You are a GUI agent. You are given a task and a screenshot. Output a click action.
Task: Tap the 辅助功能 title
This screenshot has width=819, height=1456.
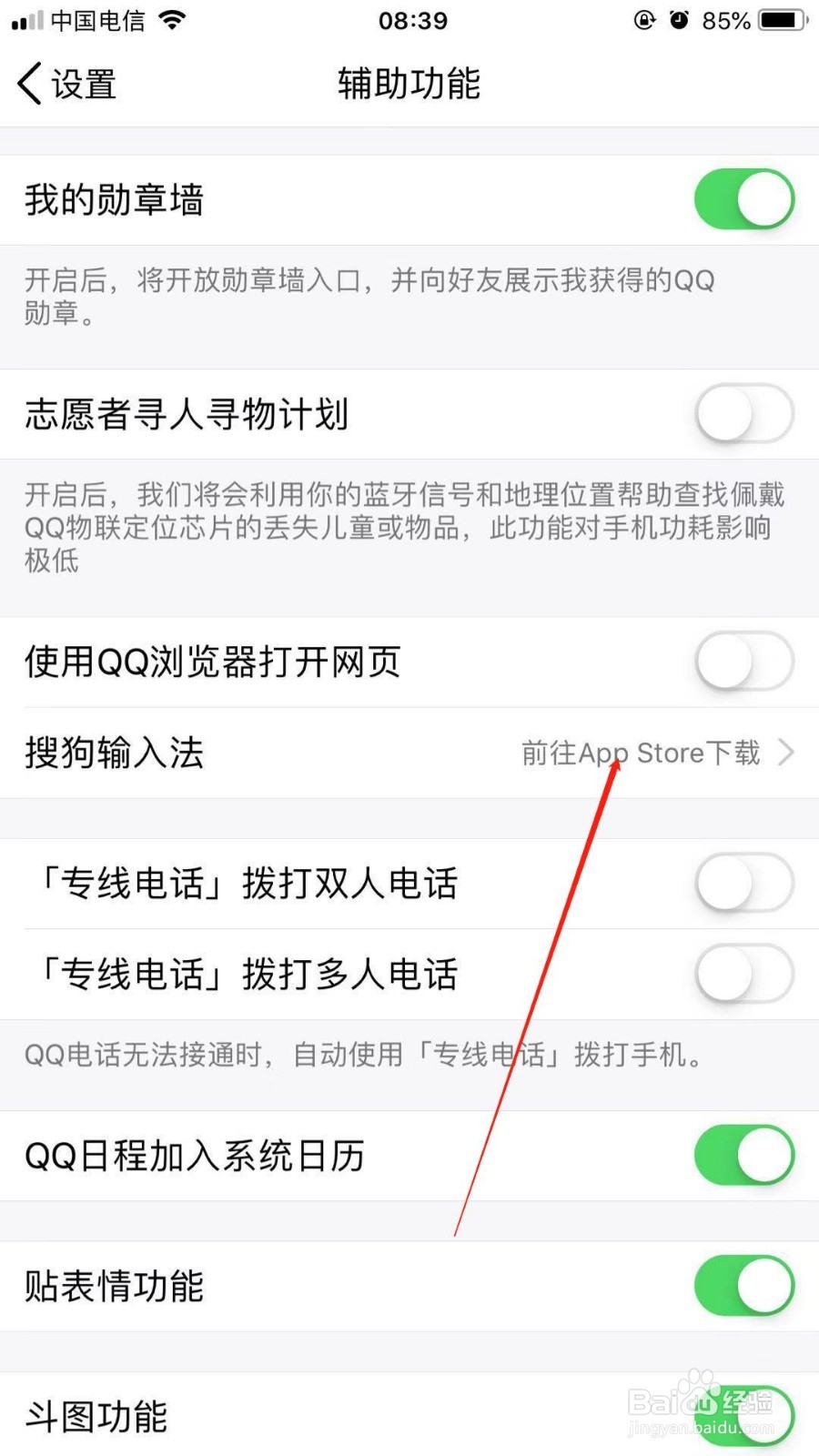point(409,83)
